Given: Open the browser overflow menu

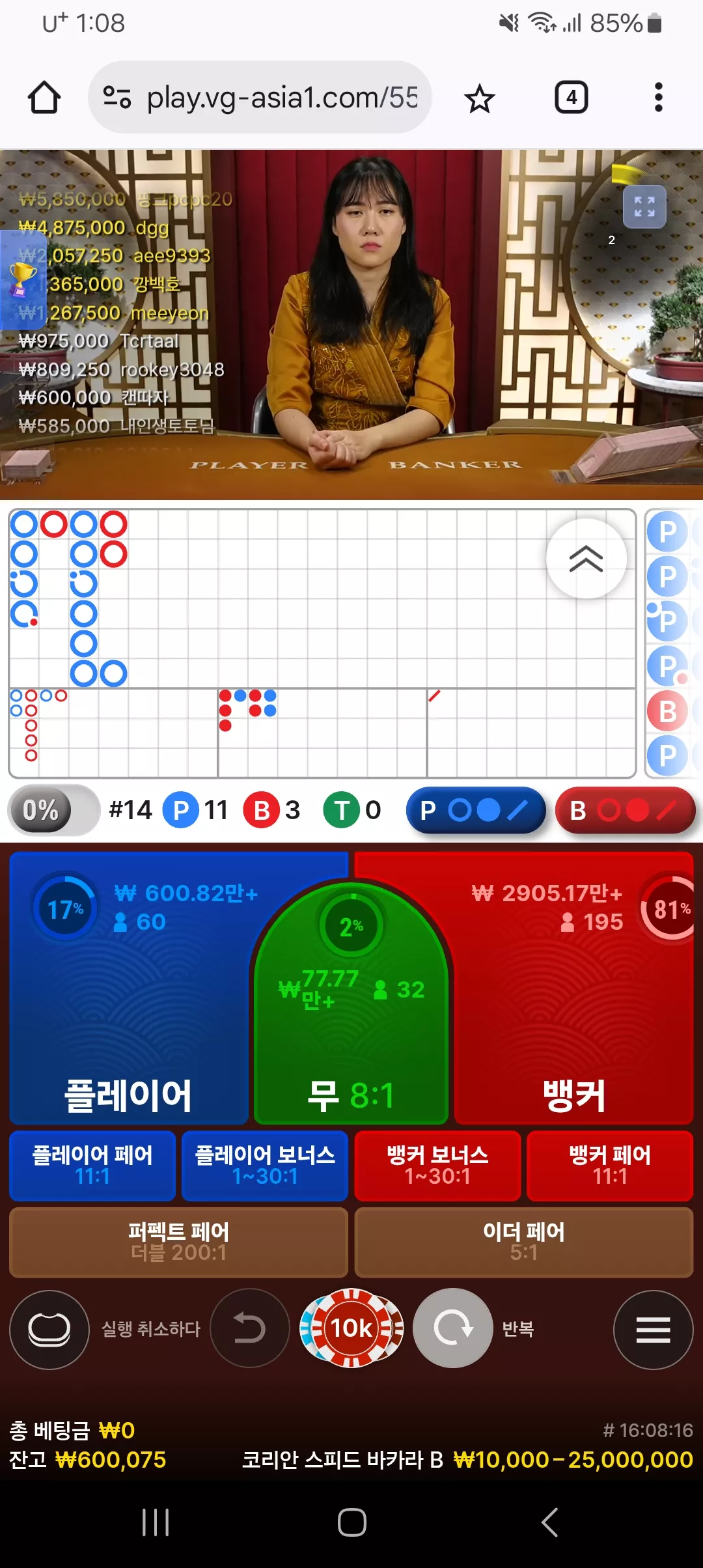Looking at the screenshot, I should pos(659,98).
